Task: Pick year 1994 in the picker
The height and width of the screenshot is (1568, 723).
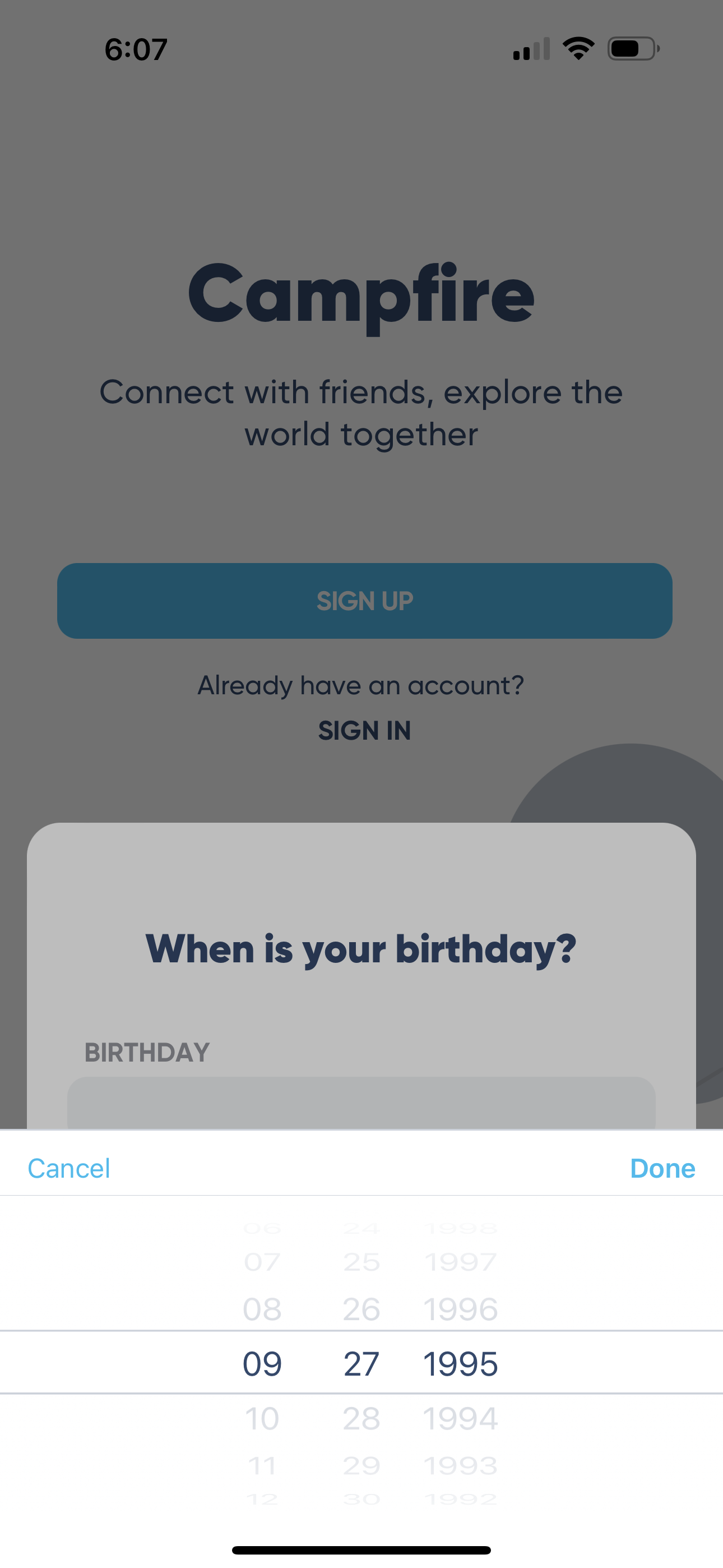Action: click(461, 1418)
